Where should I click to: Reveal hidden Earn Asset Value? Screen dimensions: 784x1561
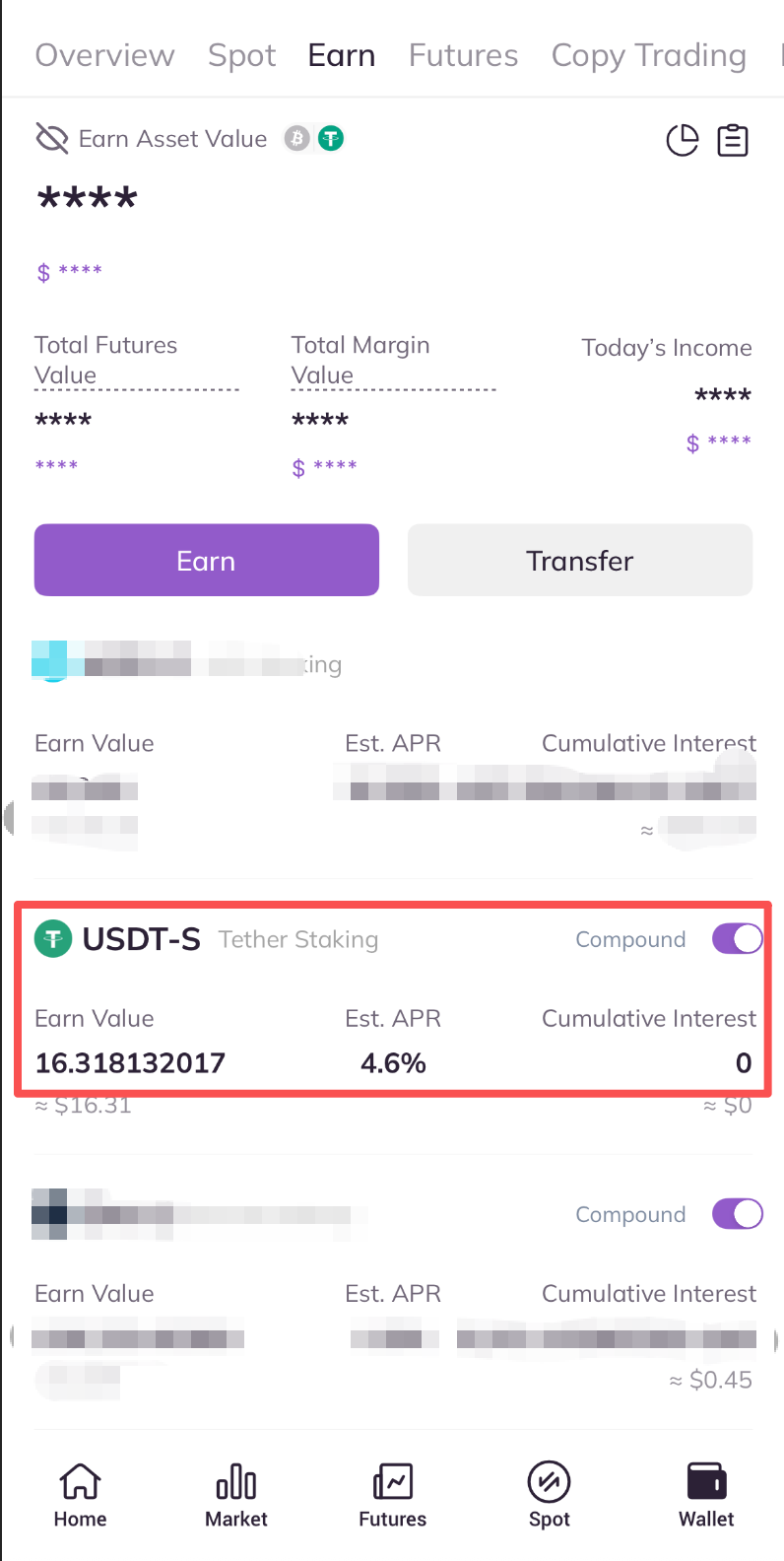[x=51, y=139]
